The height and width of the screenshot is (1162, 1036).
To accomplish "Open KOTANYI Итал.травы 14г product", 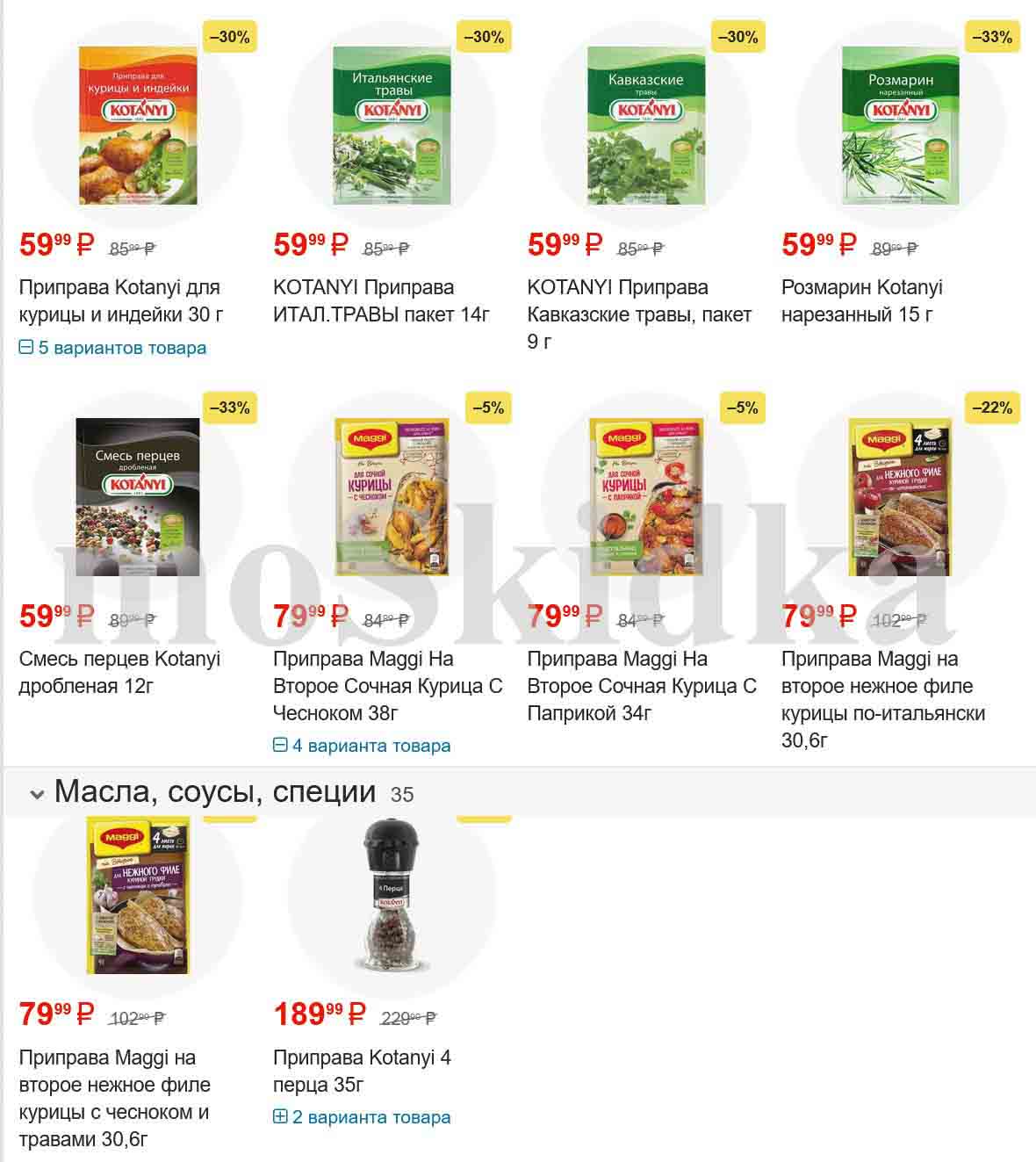I will point(381,300).
